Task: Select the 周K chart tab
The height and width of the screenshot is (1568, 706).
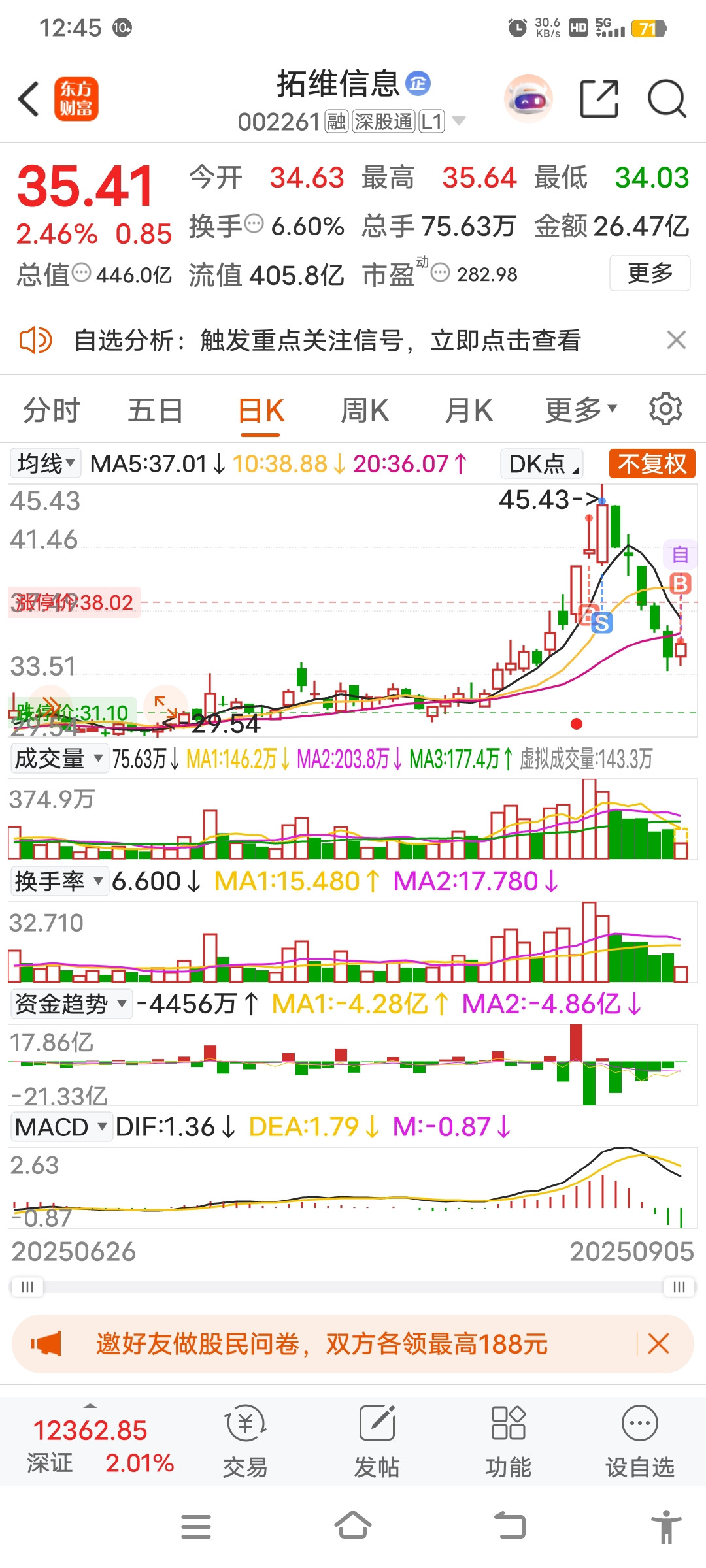Action: [365, 411]
